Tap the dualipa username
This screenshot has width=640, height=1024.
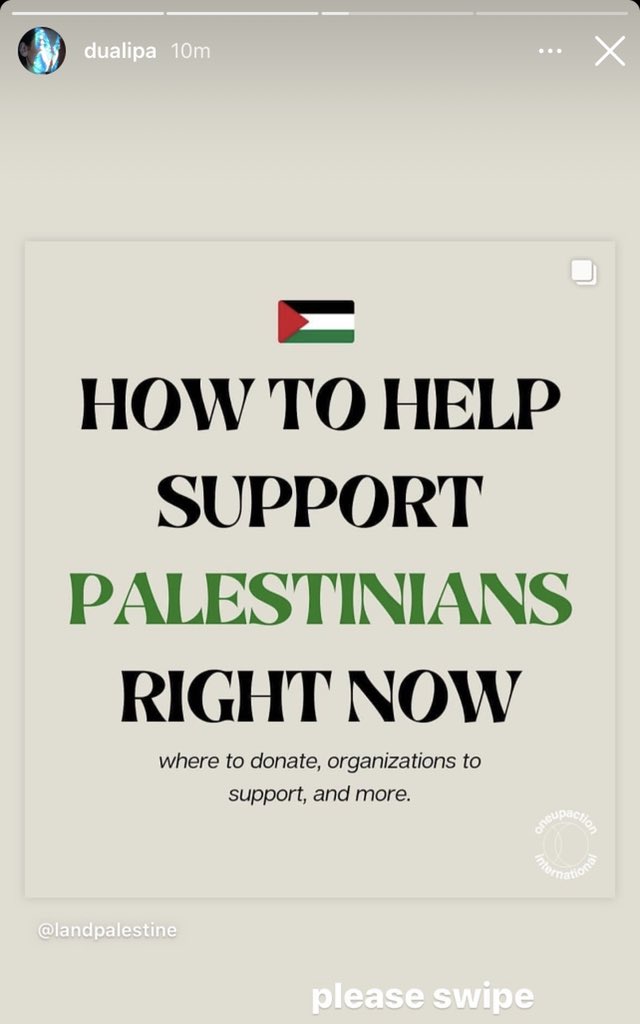click(120, 51)
